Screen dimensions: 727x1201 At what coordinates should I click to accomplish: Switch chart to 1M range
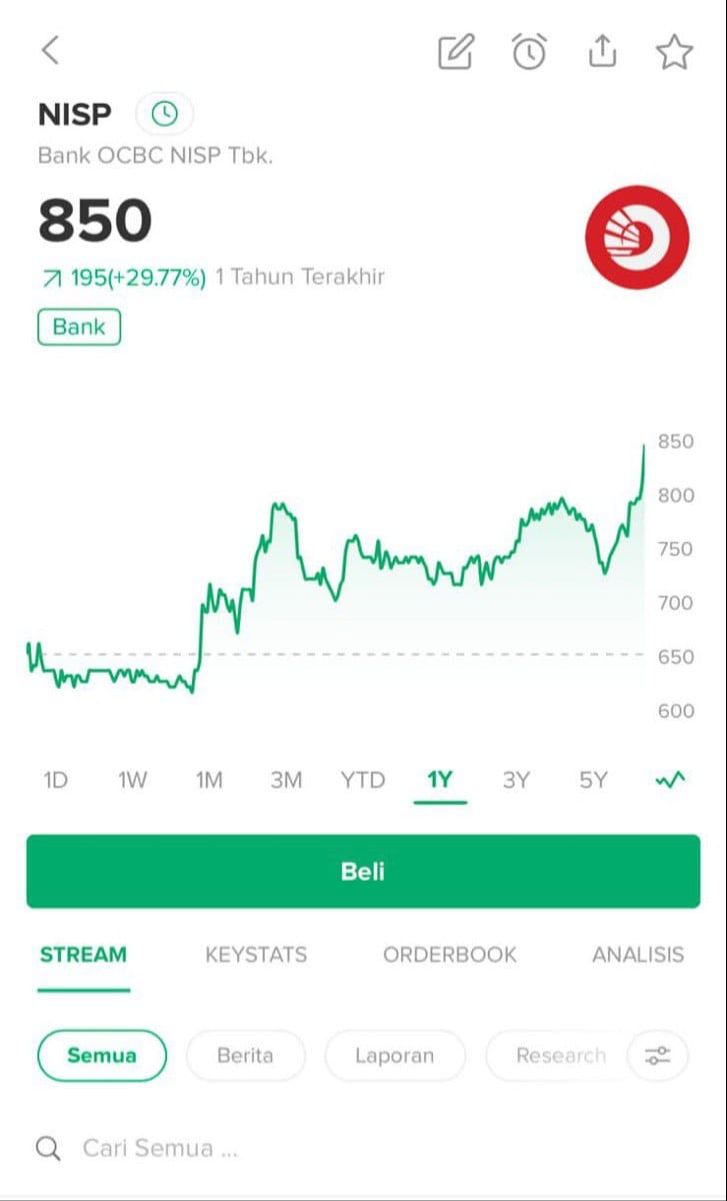(x=209, y=780)
